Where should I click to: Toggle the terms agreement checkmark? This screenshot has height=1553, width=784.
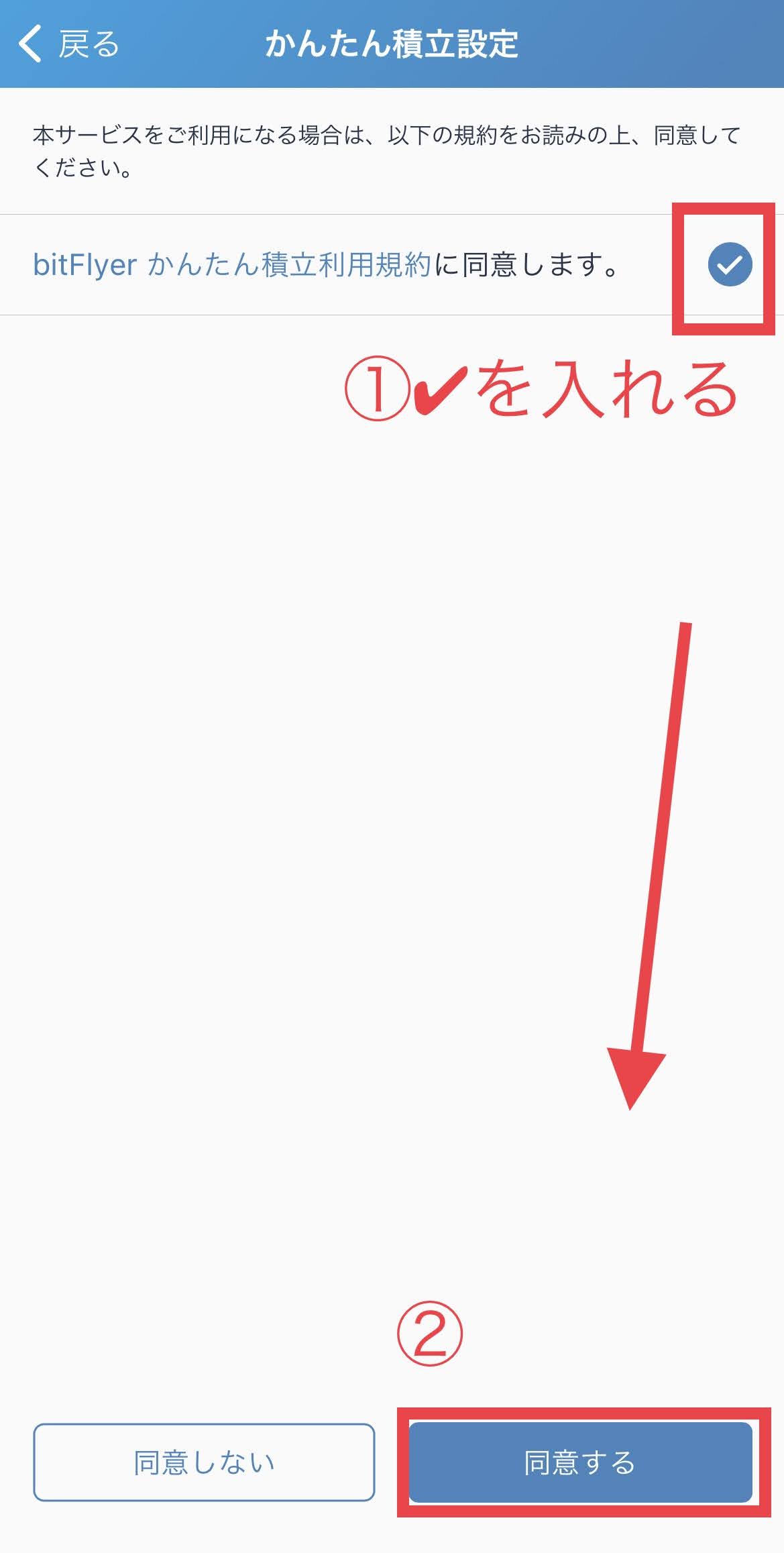coord(730,264)
